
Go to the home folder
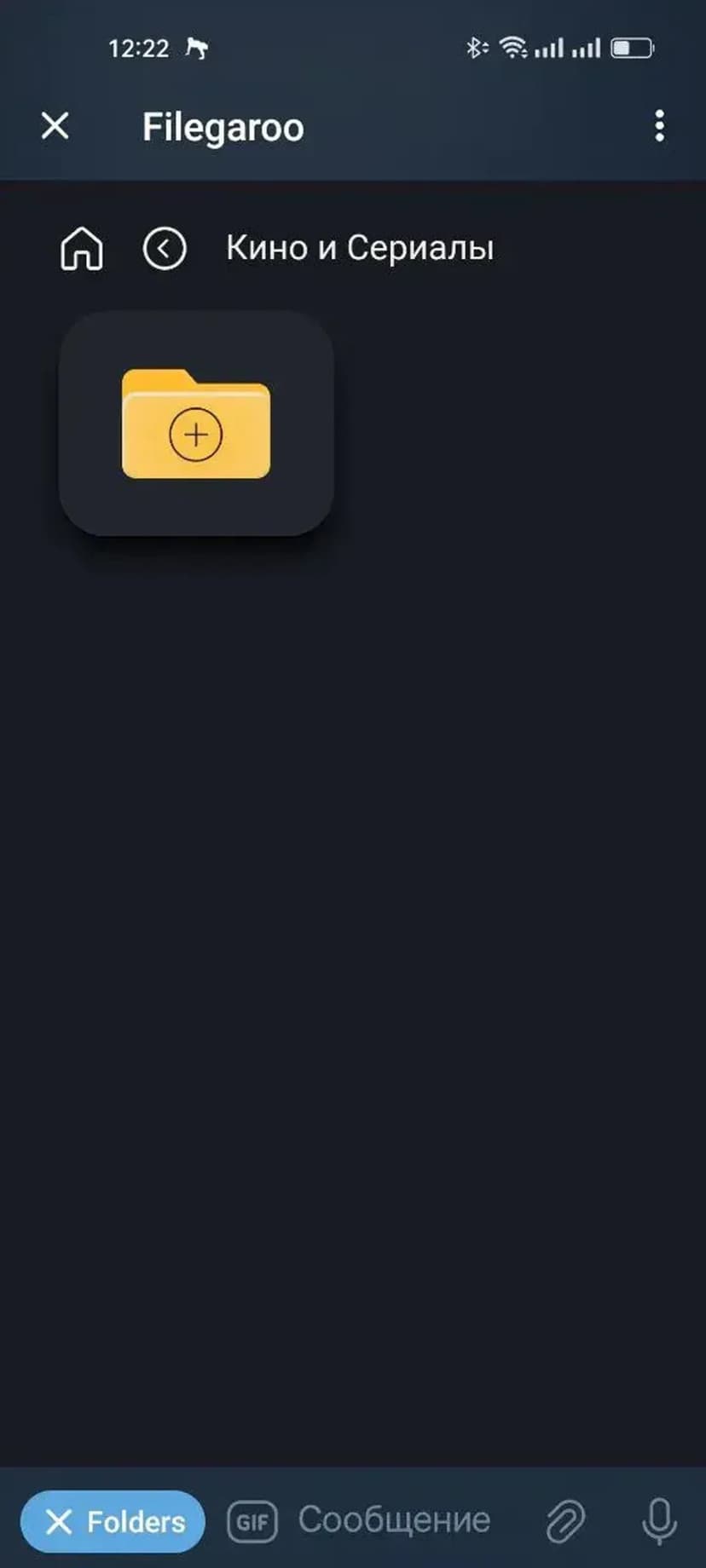pos(81,250)
